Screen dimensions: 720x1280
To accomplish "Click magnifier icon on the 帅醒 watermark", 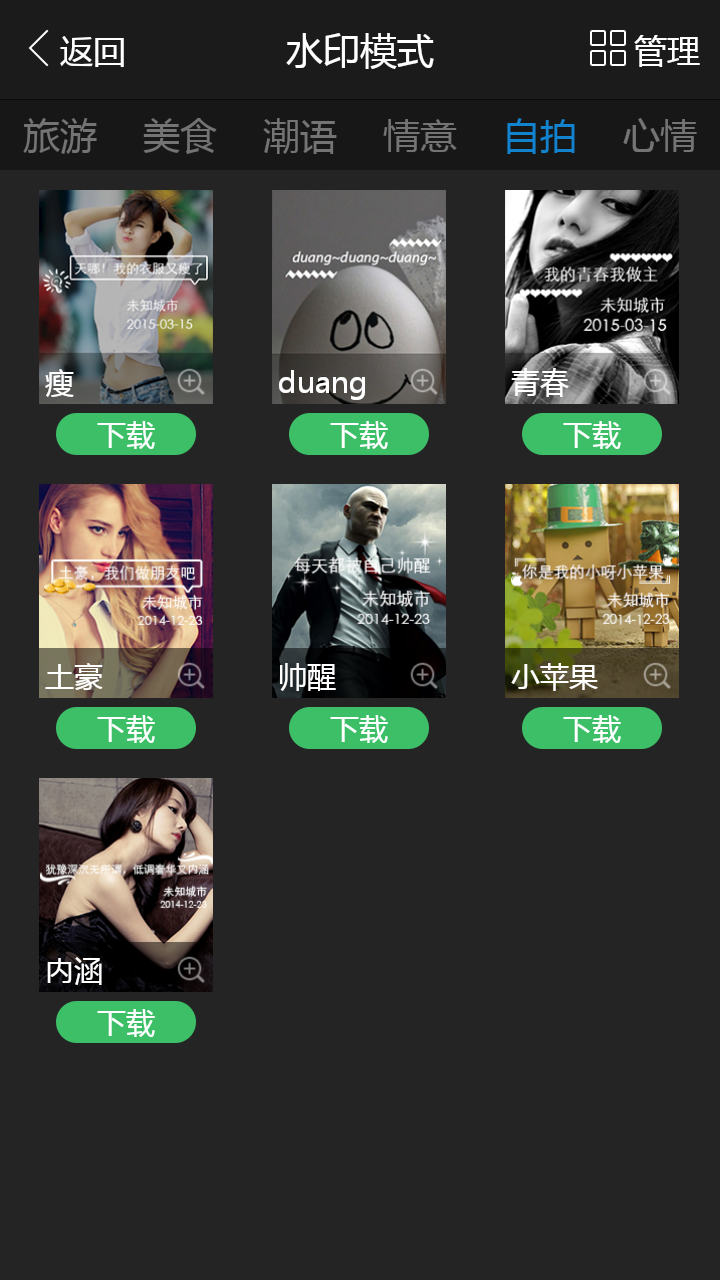I will pyautogui.click(x=425, y=677).
